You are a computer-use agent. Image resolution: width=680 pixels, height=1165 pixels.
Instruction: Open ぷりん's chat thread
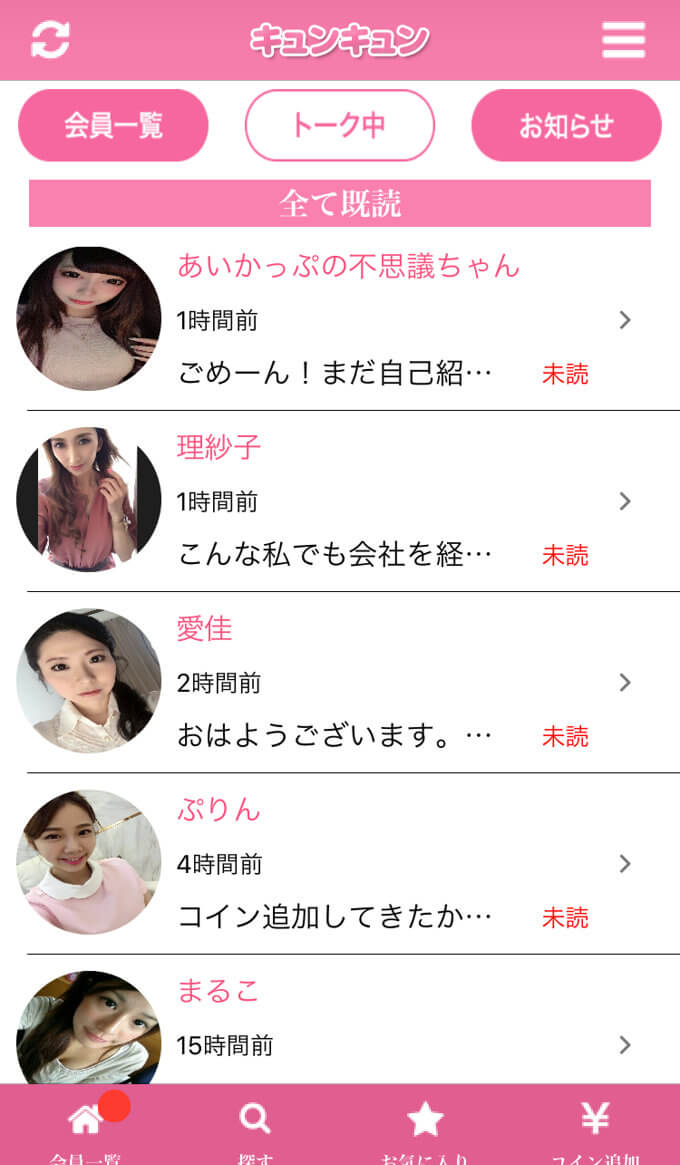tap(348, 863)
